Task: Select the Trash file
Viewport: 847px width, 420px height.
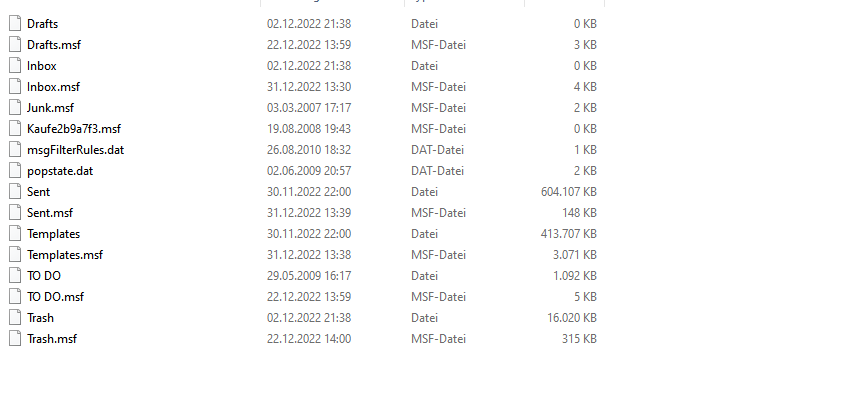Action: pos(40,317)
